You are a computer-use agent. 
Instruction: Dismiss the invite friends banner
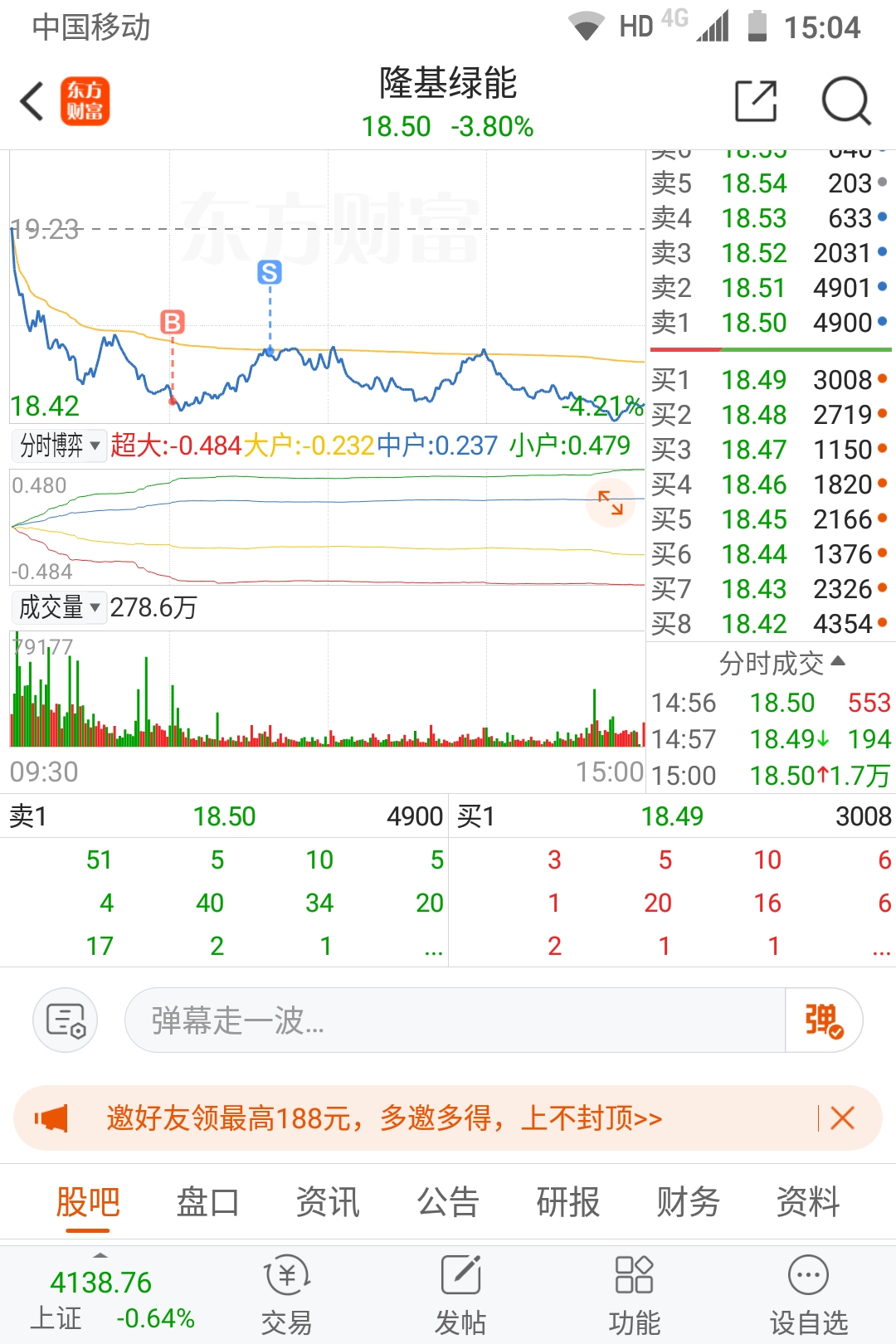(x=842, y=1118)
